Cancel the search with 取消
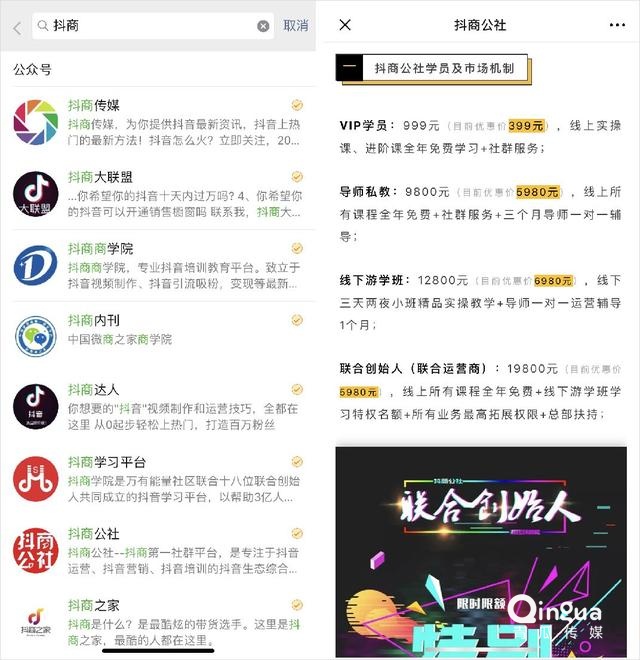This screenshot has width=640, height=660. coord(296,26)
